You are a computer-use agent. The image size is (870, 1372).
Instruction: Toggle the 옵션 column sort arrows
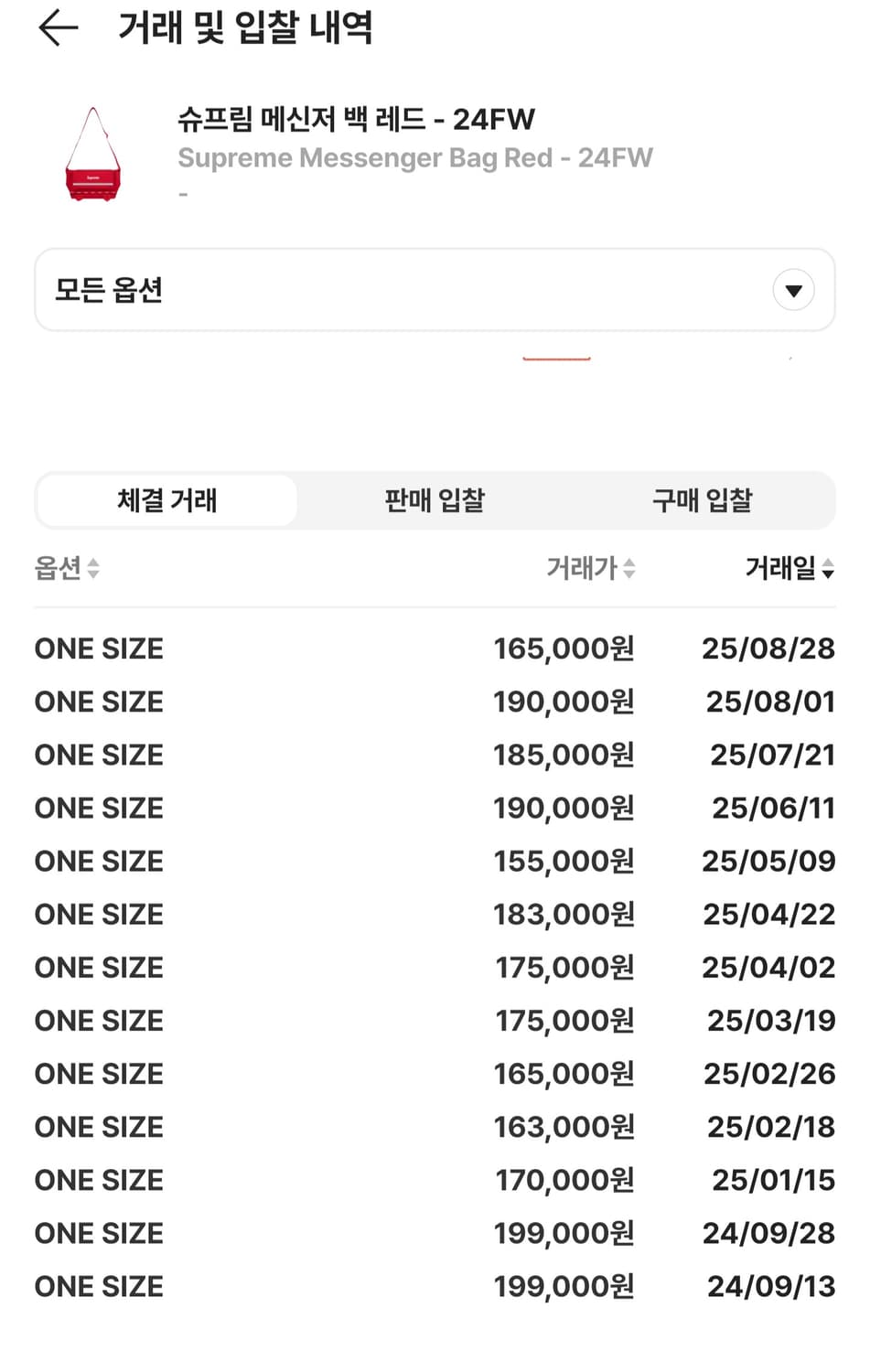91,568
